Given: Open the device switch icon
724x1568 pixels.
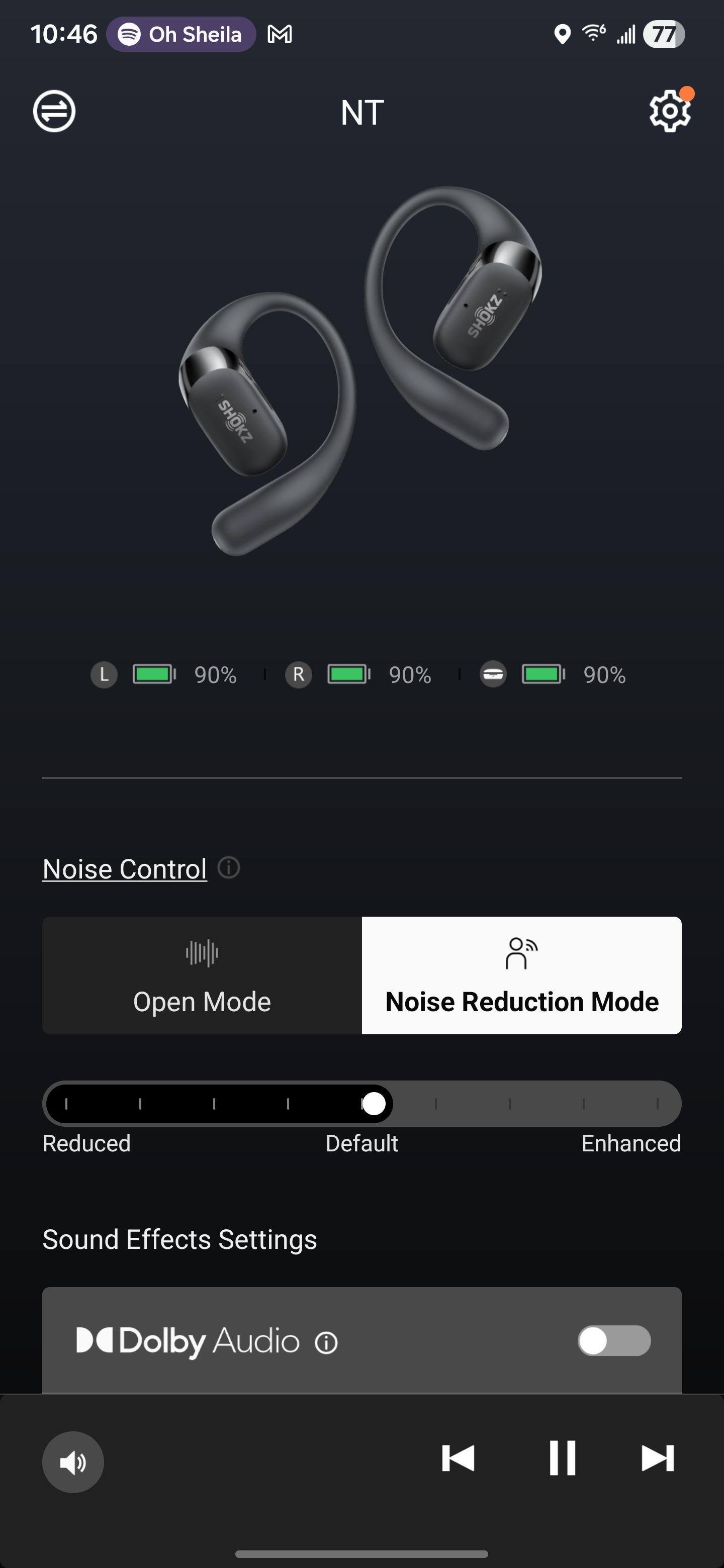Looking at the screenshot, I should click(54, 112).
